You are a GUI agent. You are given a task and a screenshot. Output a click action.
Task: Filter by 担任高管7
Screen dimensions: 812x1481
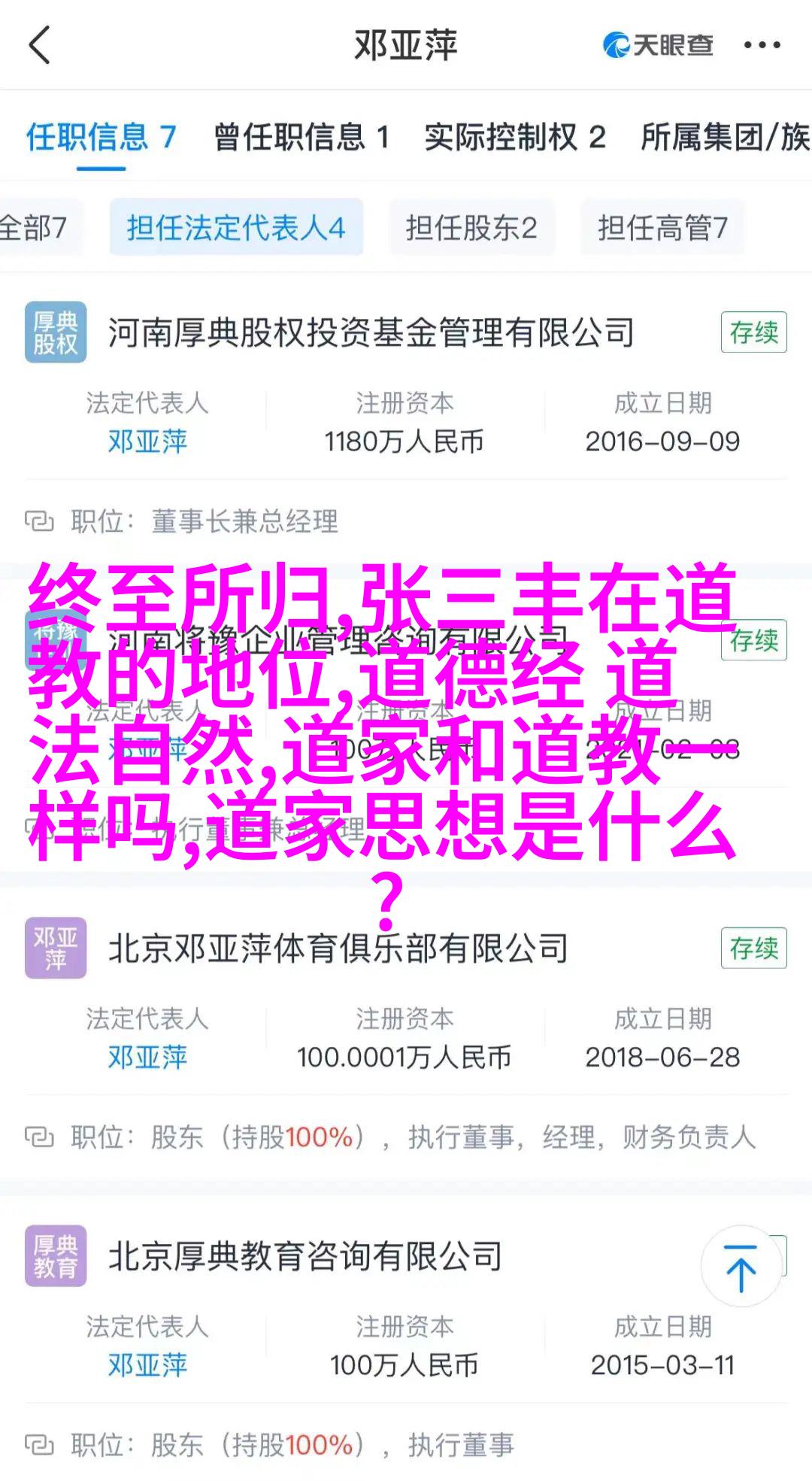tap(662, 227)
